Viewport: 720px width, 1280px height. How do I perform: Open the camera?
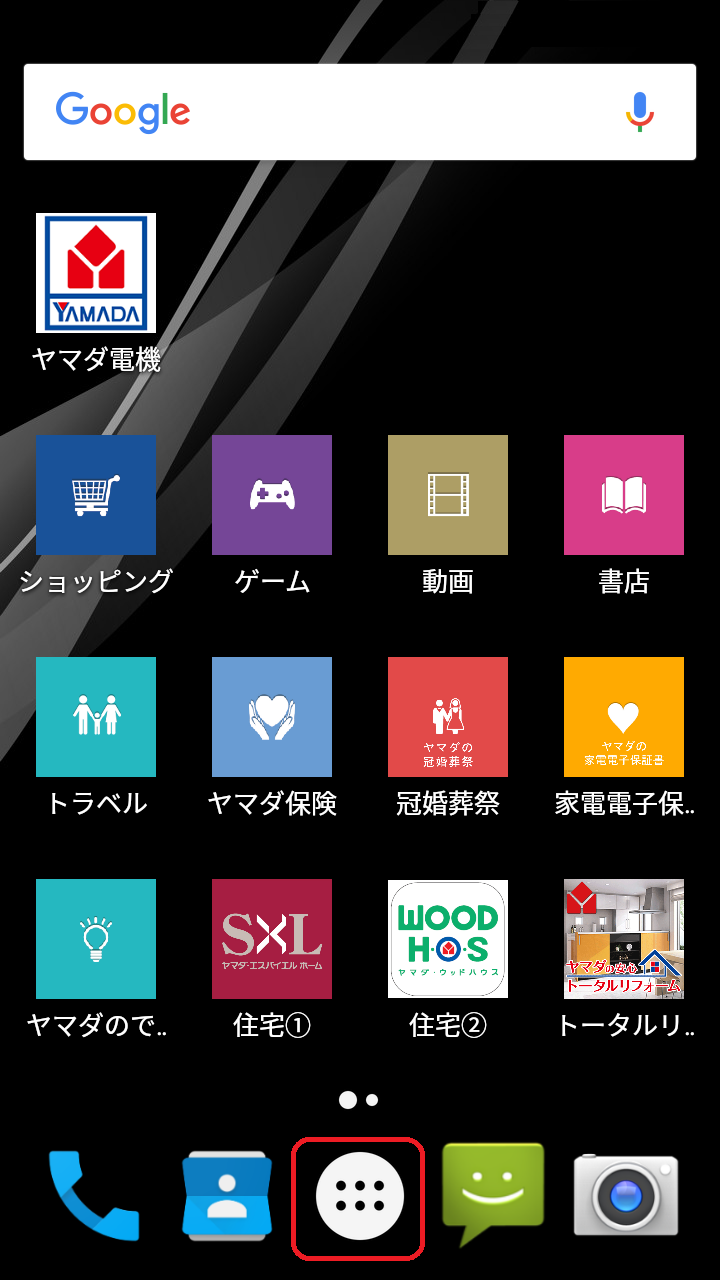pyautogui.click(x=626, y=1195)
